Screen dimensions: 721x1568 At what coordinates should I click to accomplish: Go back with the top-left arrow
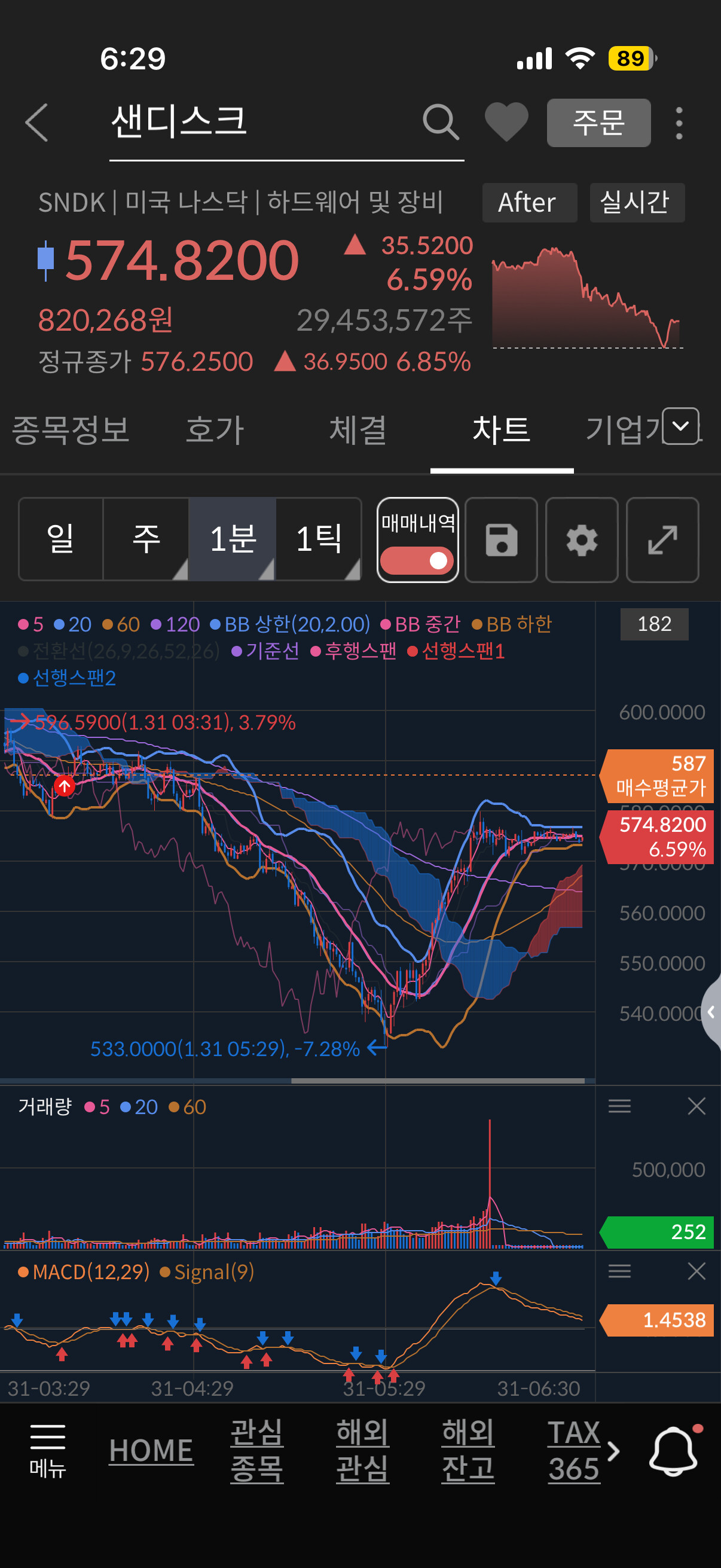coord(36,123)
